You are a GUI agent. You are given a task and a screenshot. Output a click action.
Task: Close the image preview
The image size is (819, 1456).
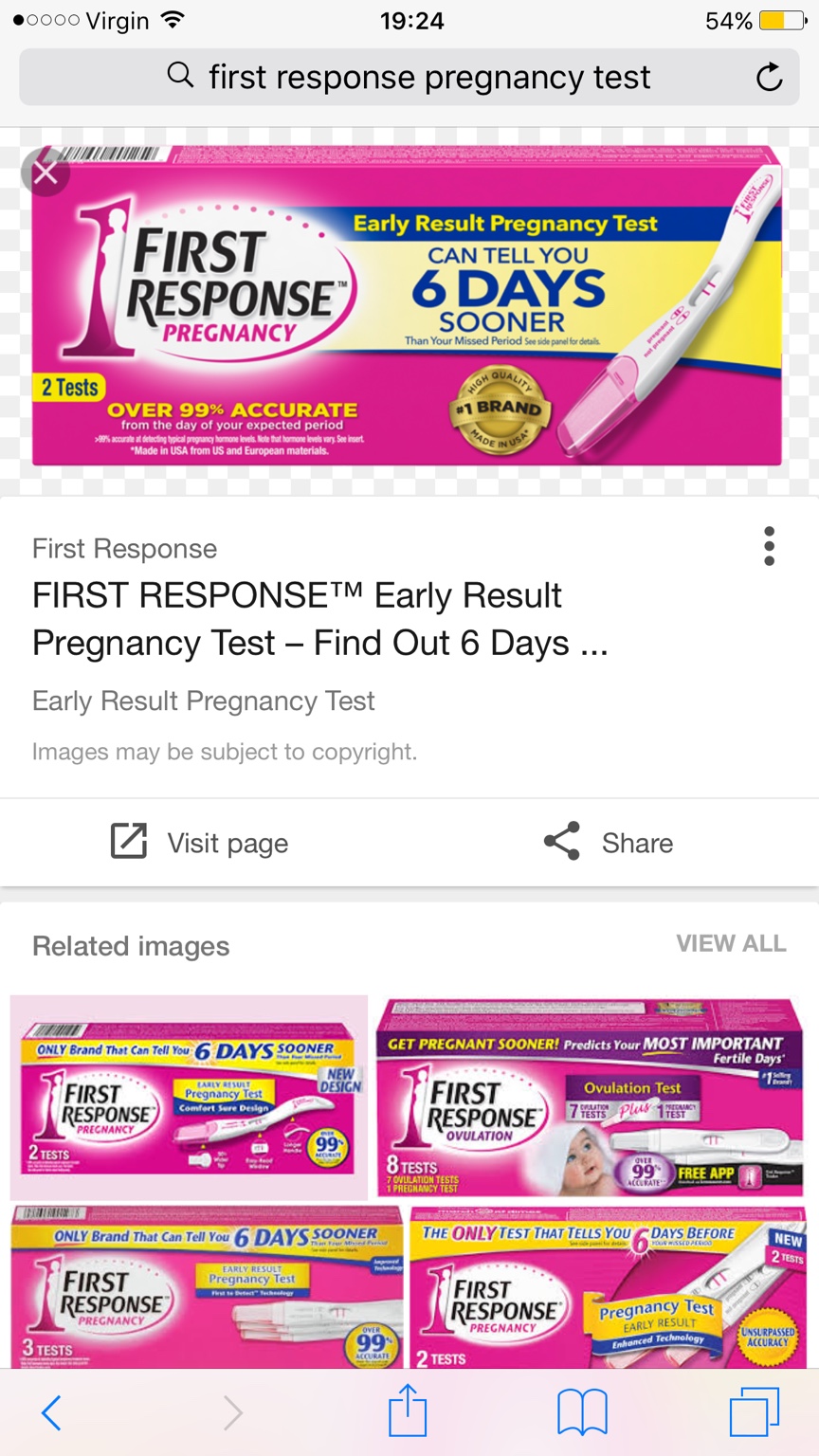45,173
